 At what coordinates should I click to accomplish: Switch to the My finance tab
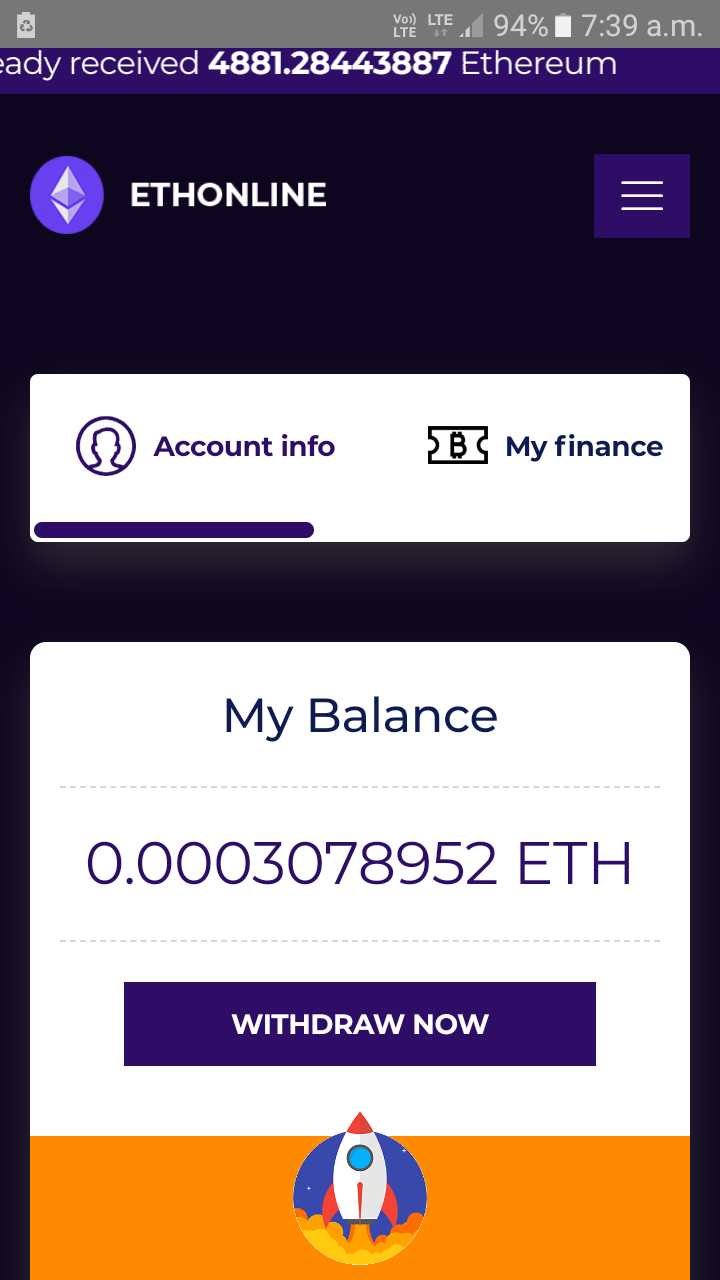545,446
